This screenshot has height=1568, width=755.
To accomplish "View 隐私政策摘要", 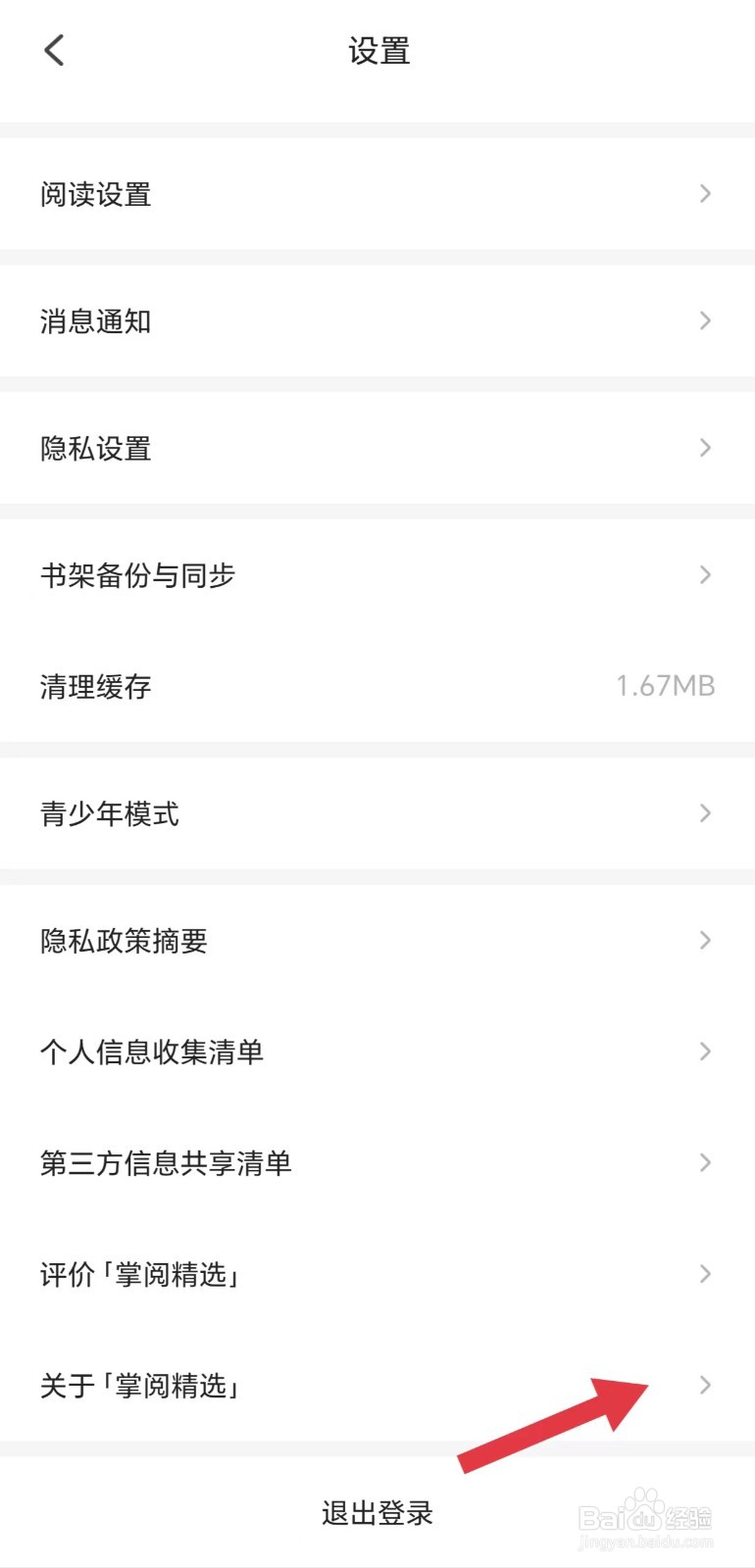I will pyautogui.click(x=377, y=941).
